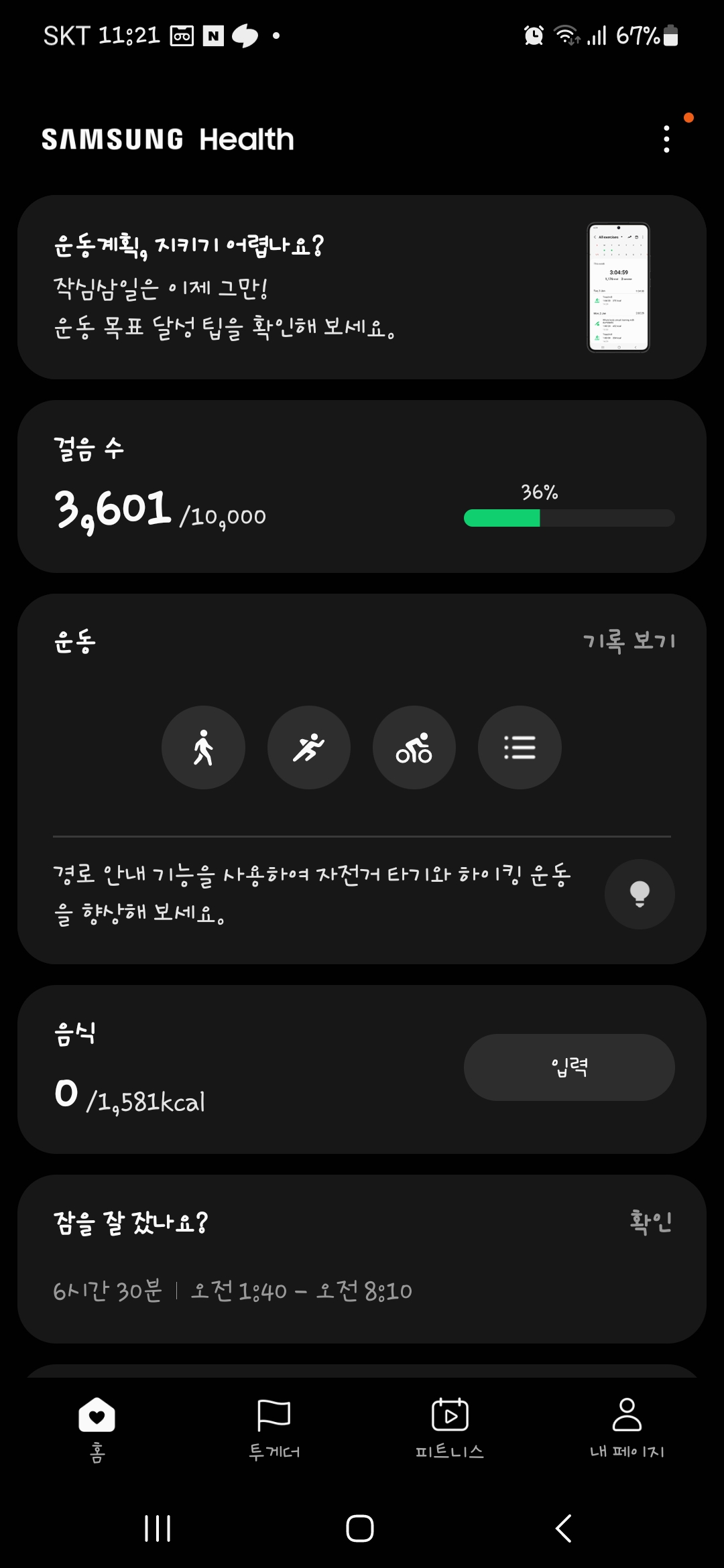Tap the lightbulb tip icon
The image size is (724, 1568).
640,894
